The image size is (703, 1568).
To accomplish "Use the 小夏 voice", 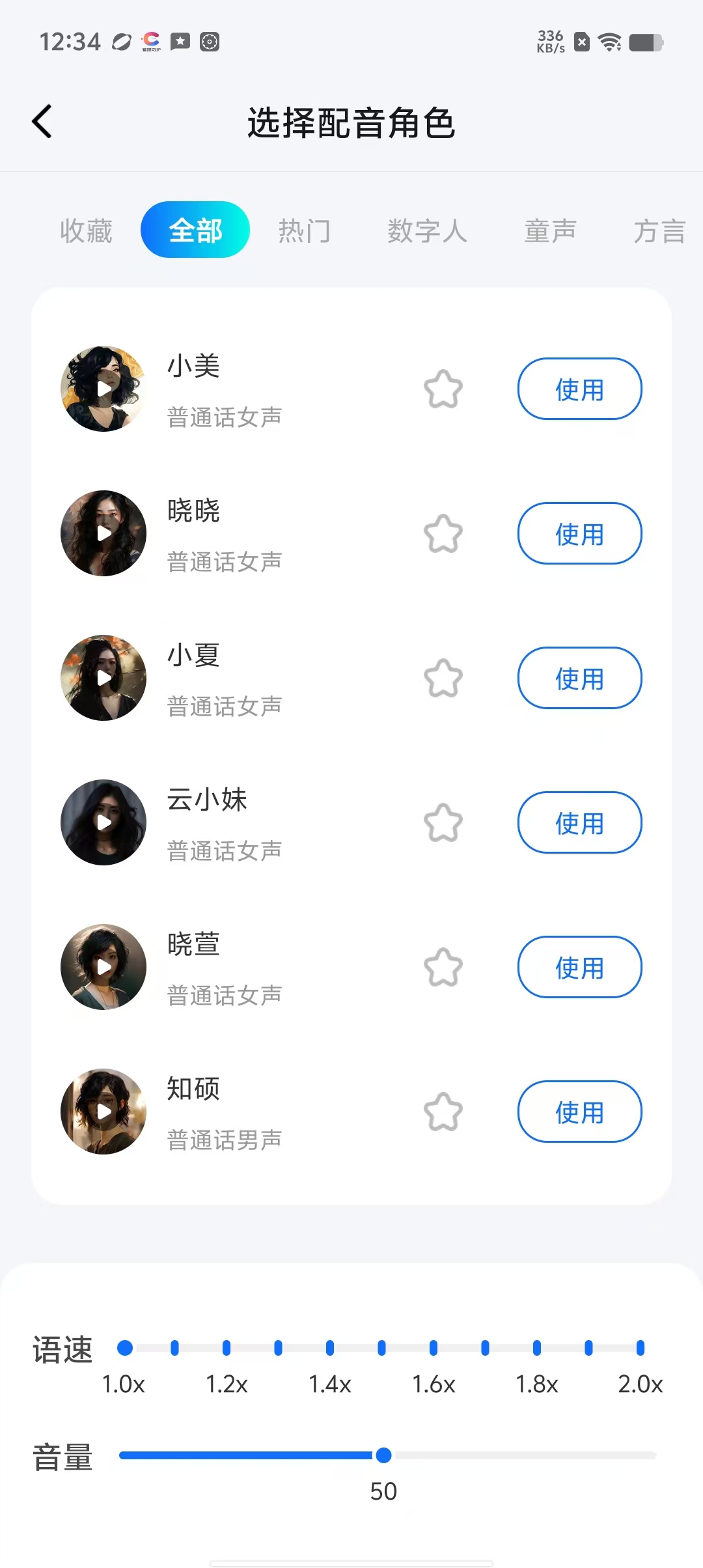I will (579, 679).
